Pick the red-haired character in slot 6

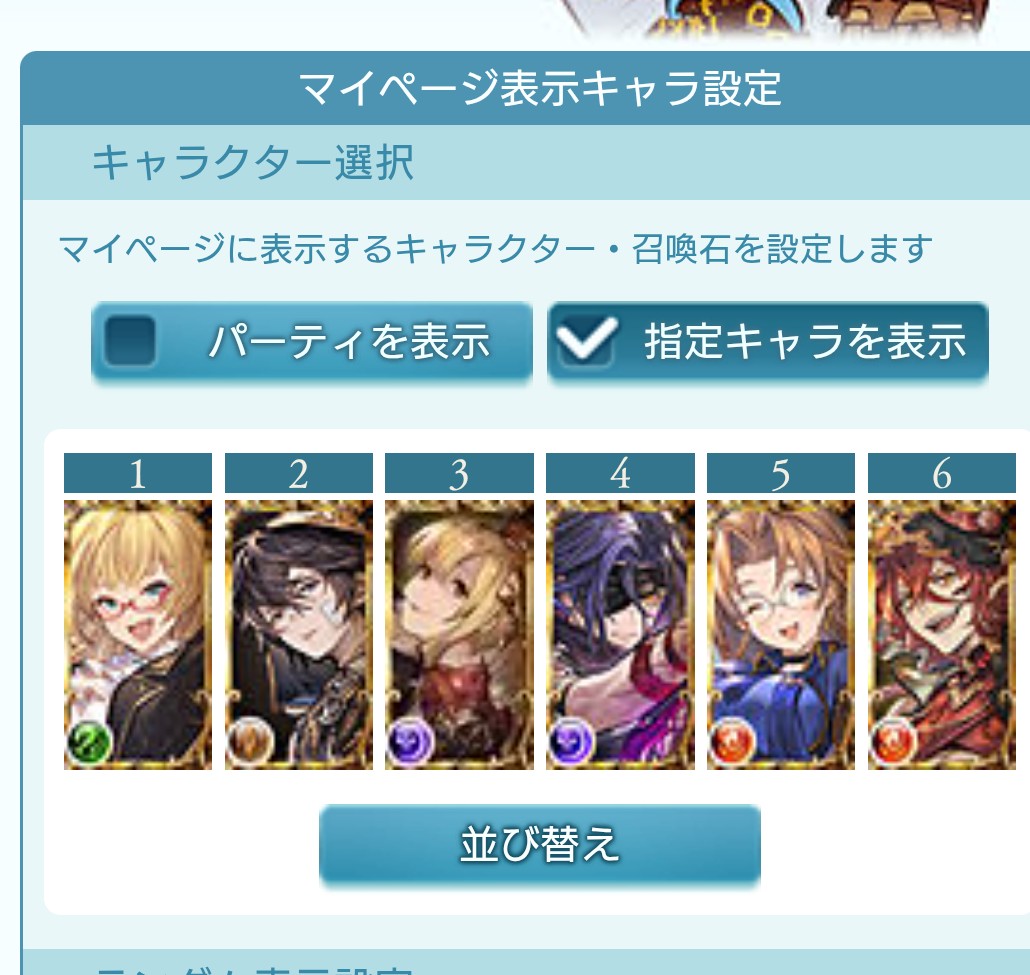(x=942, y=635)
